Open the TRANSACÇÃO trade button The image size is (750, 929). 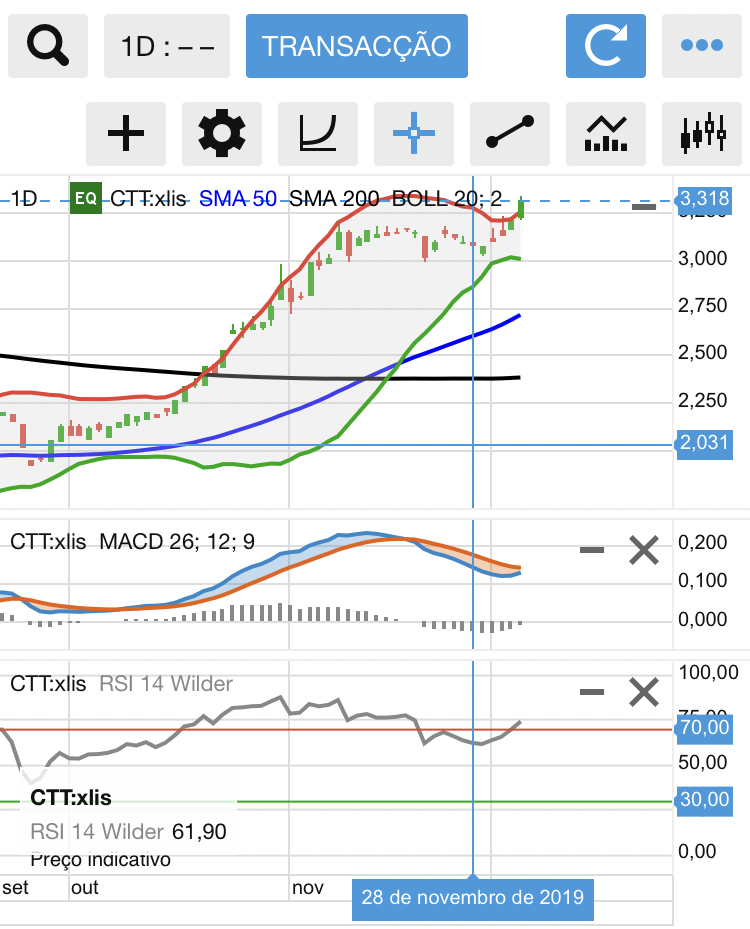(x=357, y=46)
